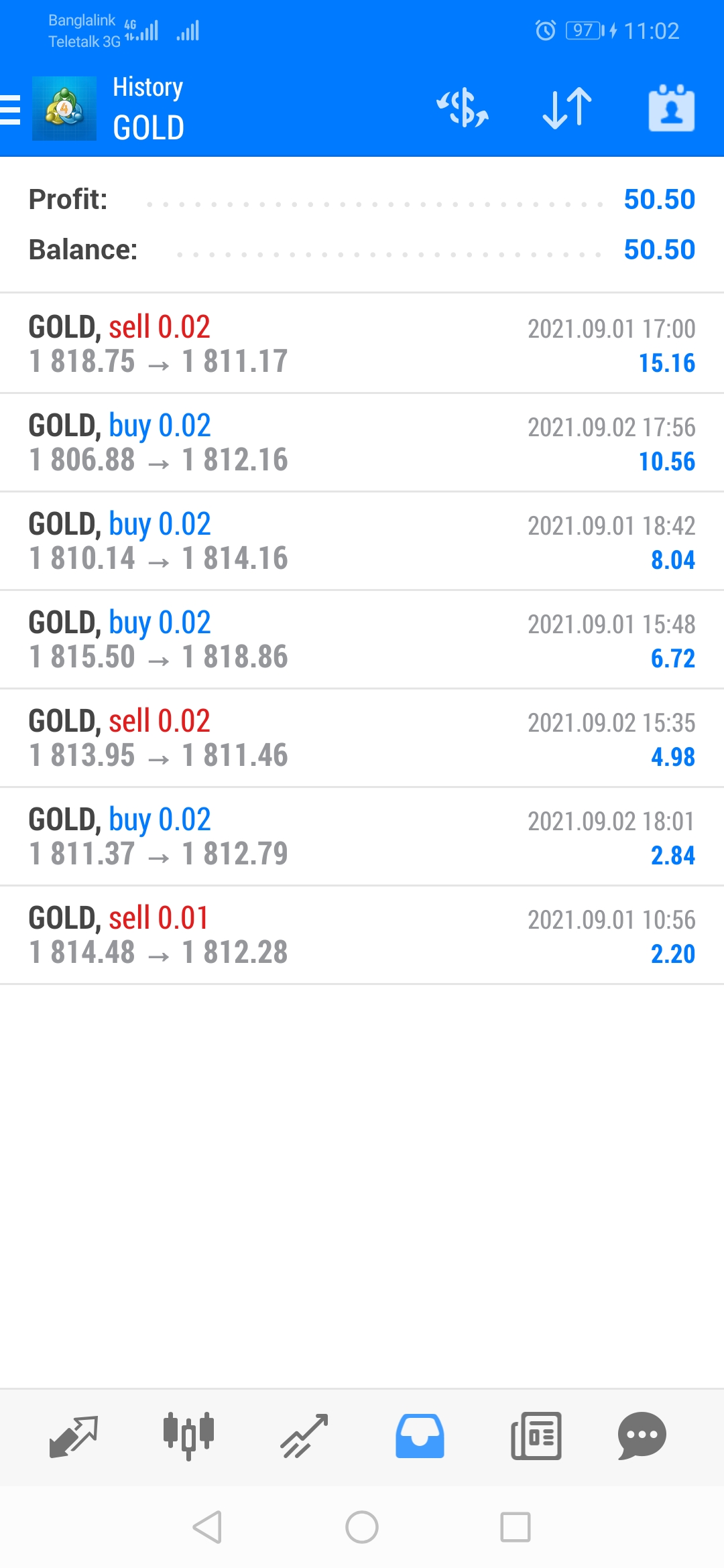Select buy trade dated 2021.09.02 18:01
Screen dimensions: 724x1568
click(362, 836)
